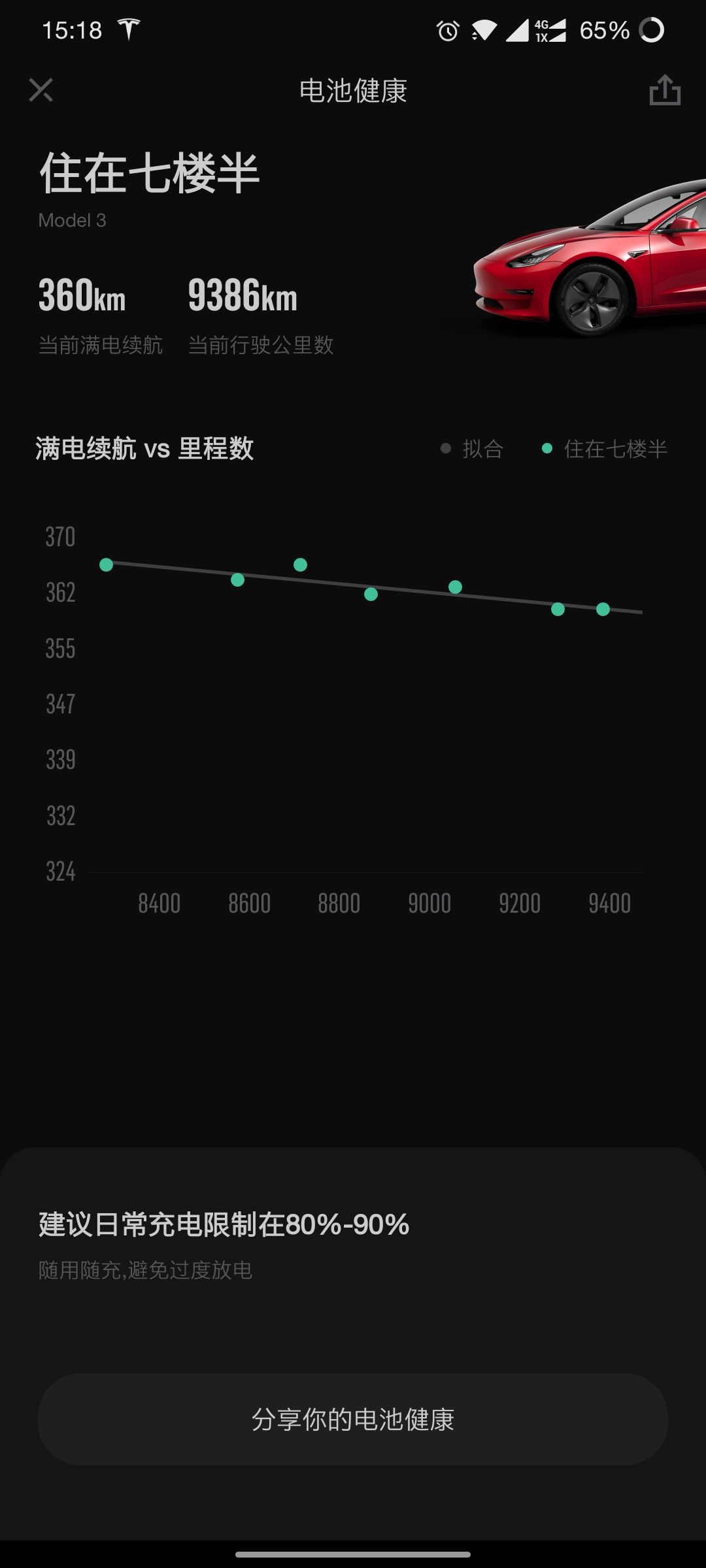The height and width of the screenshot is (1568, 706).
Task: Expand the 满电续航 vs 里程数 chart section
Action: (145, 449)
